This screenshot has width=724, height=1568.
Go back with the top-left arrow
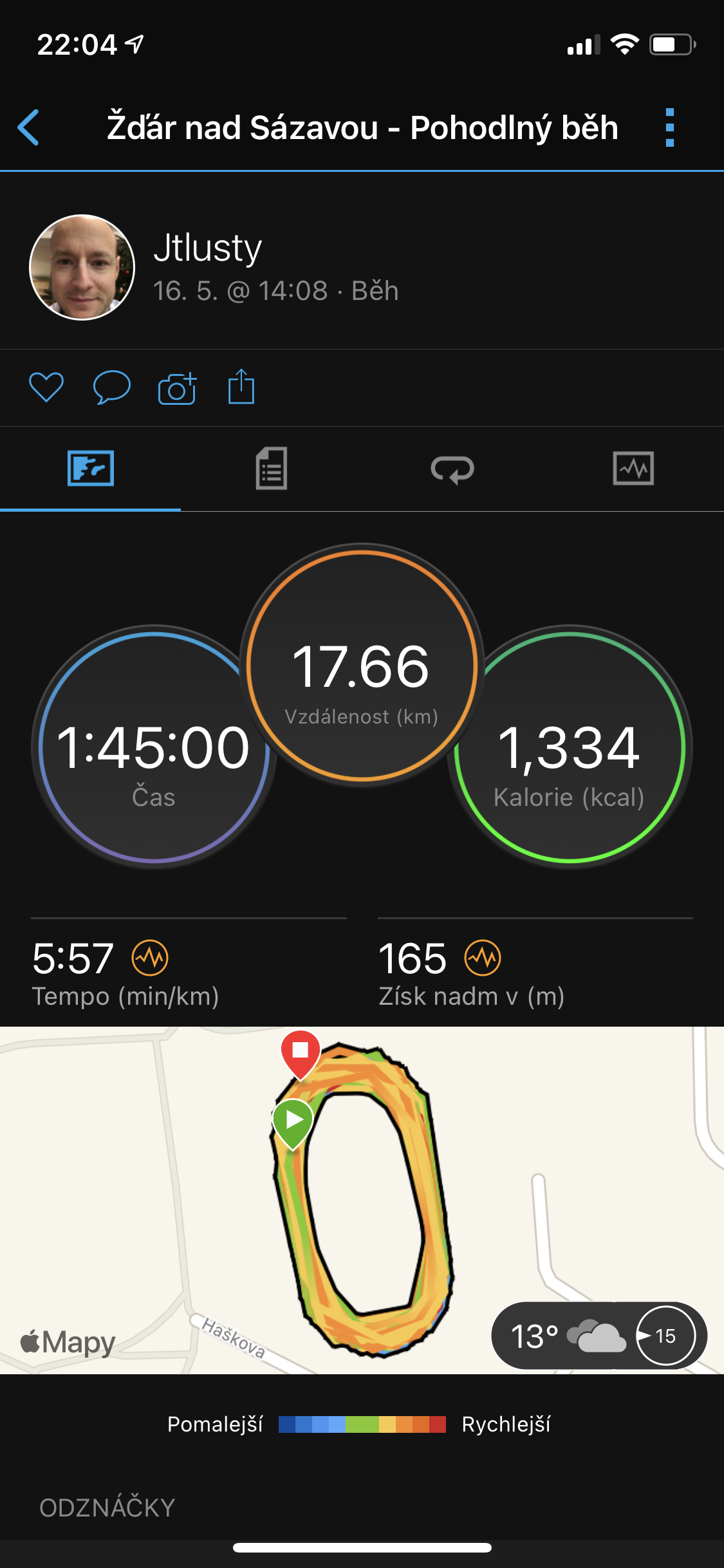(28, 127)
